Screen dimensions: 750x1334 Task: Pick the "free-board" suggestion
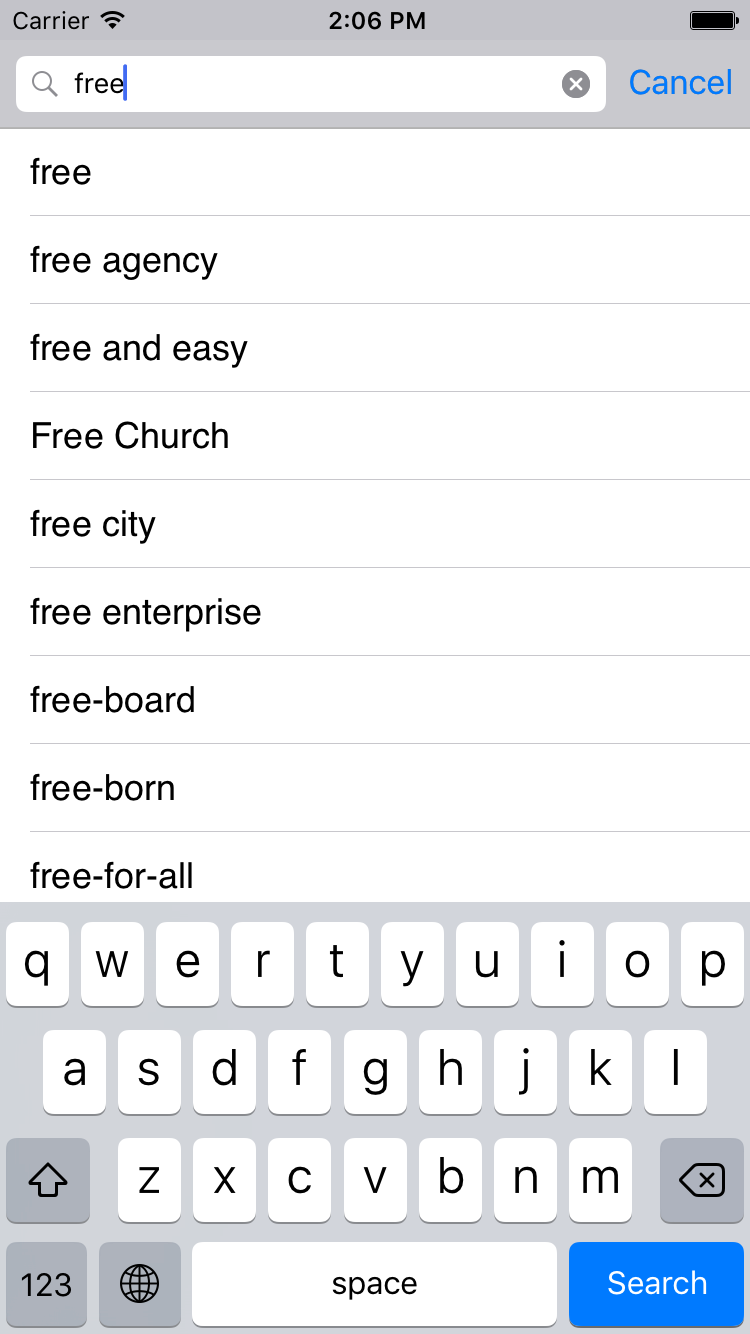375,700
